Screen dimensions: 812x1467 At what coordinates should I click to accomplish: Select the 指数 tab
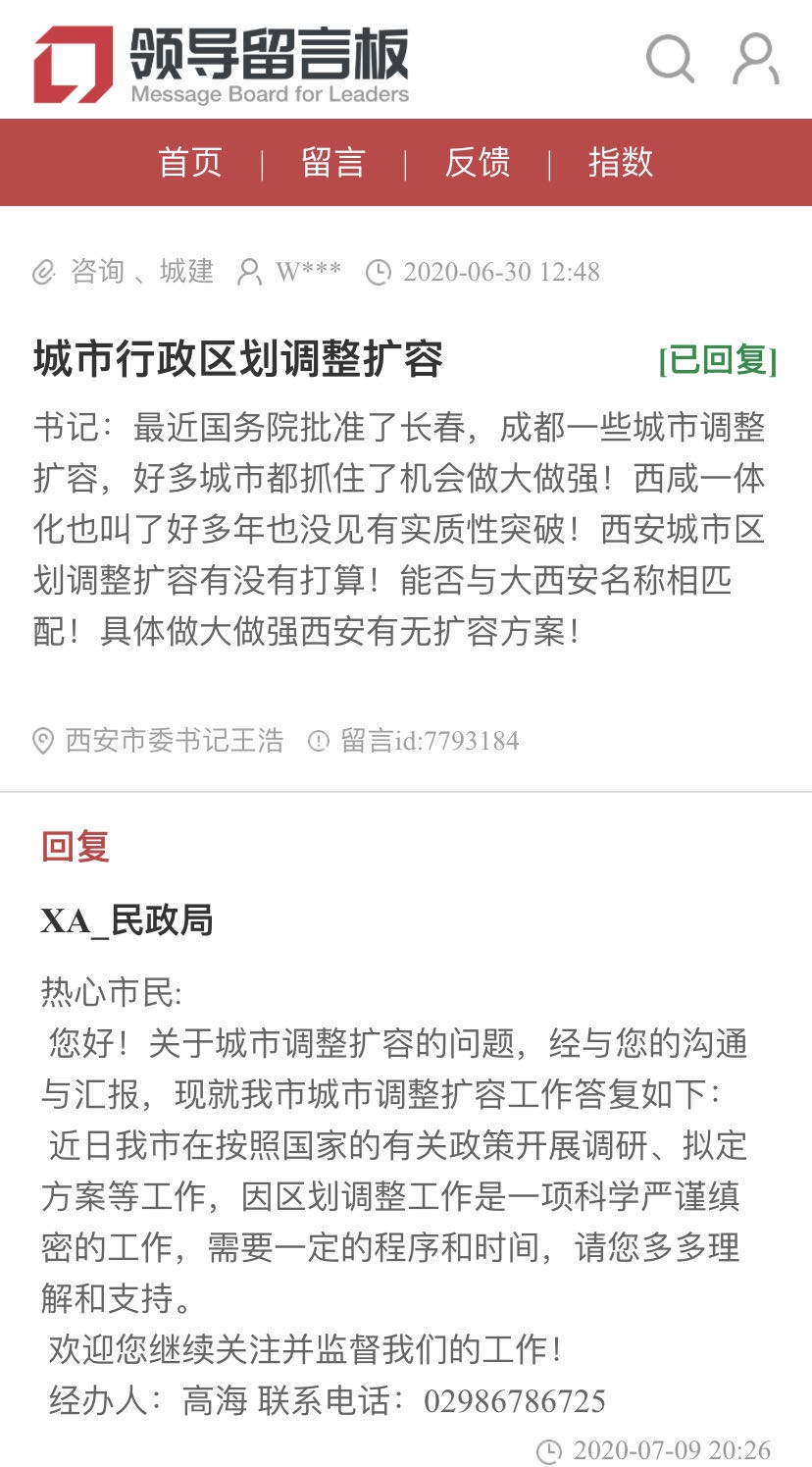point(621,162)
